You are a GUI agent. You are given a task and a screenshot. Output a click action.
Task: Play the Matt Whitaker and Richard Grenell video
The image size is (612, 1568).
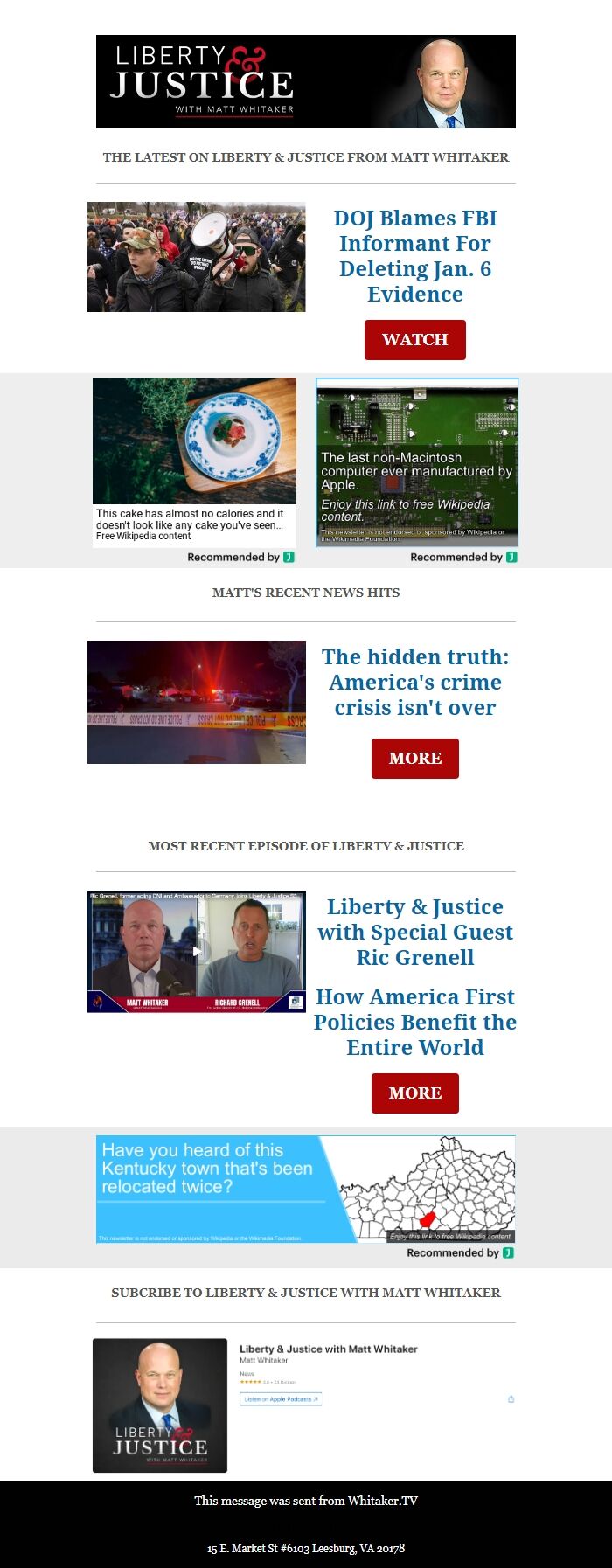click(x=196, y=951)
